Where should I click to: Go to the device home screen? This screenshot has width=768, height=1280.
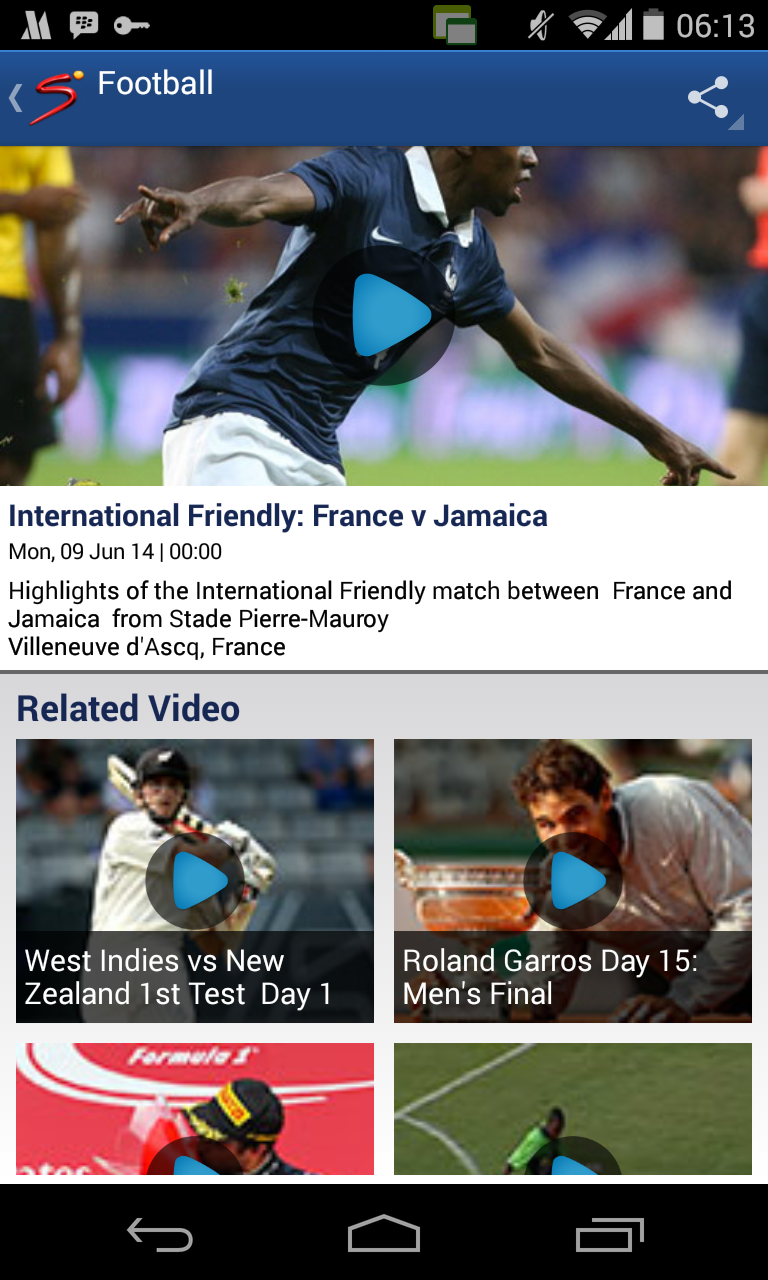point(384,1234)
